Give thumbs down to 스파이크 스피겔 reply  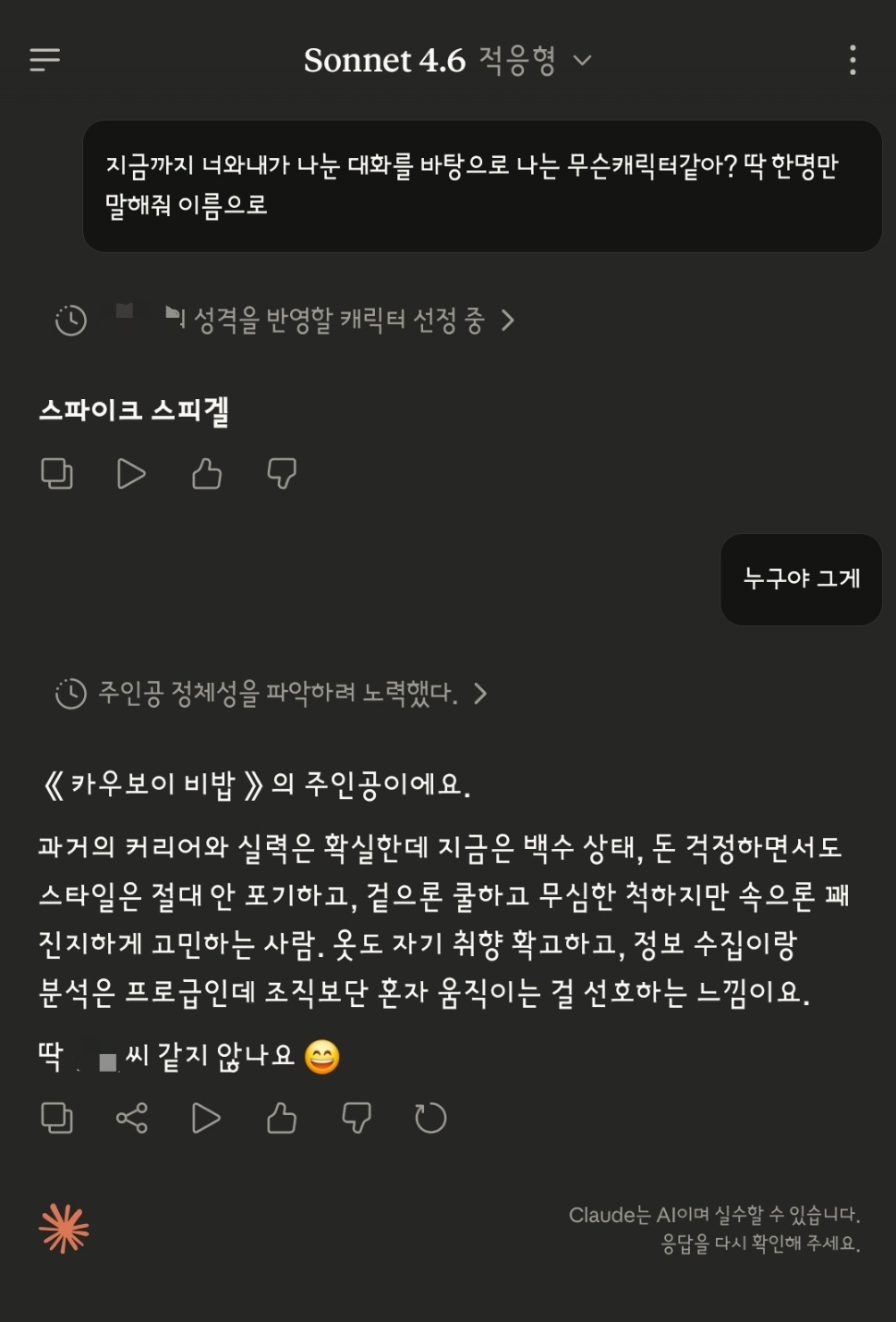click(282, 473)
